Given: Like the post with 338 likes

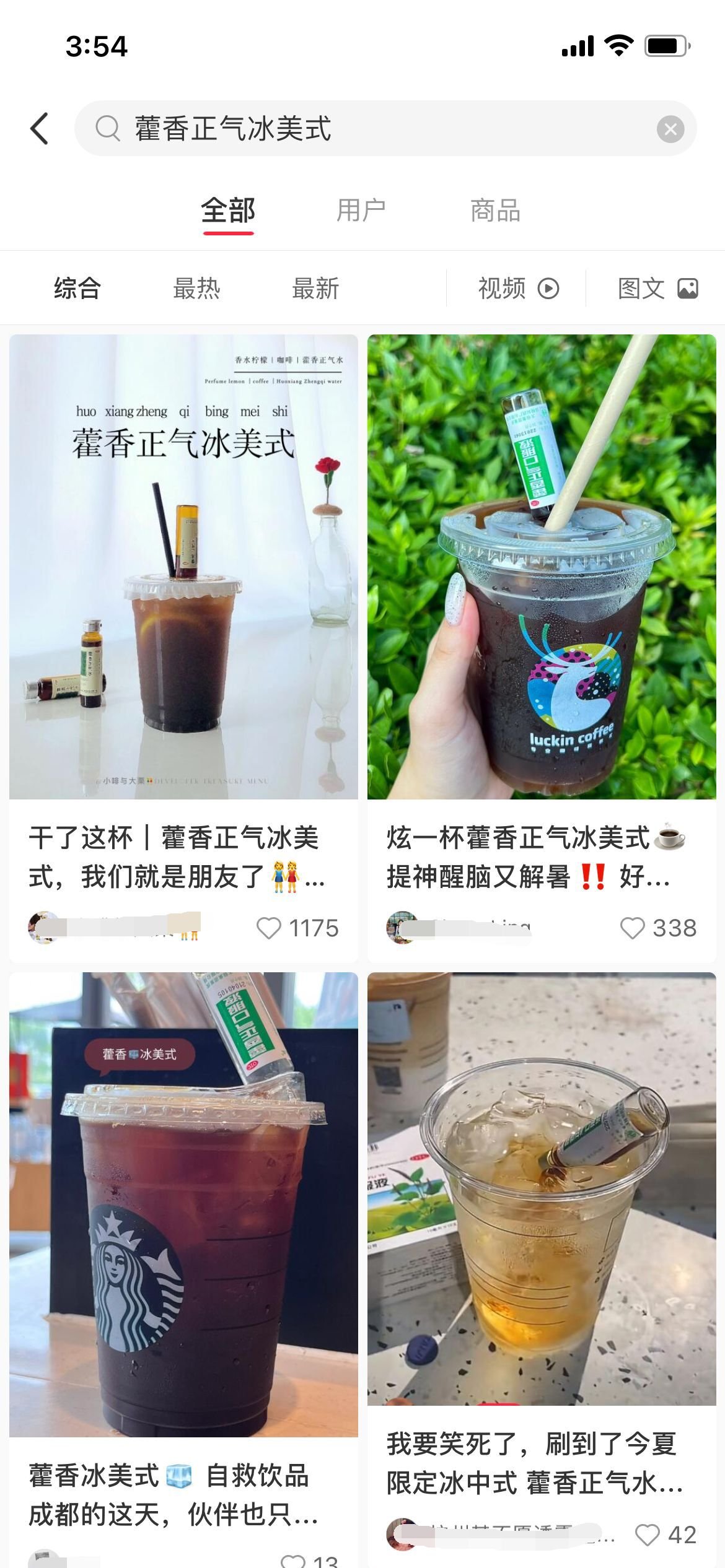Looking at the screenshot, I should pyautogui.click(x=632, y=928).
